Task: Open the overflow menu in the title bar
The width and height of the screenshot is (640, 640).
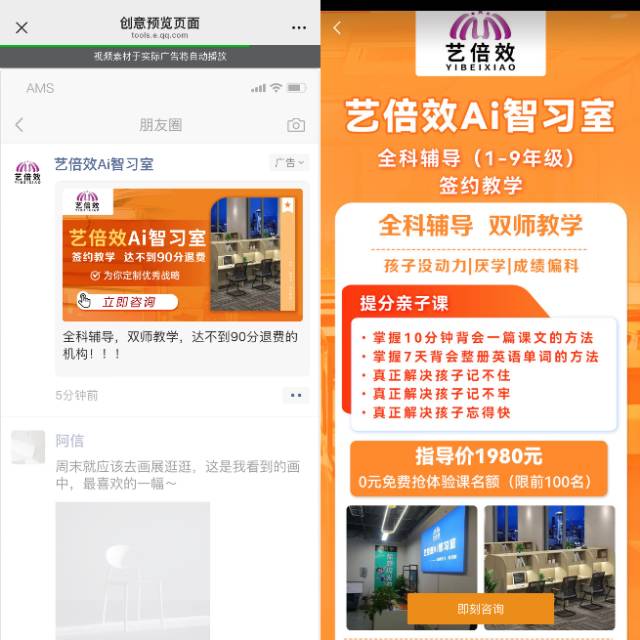Action: click(297, 28)
